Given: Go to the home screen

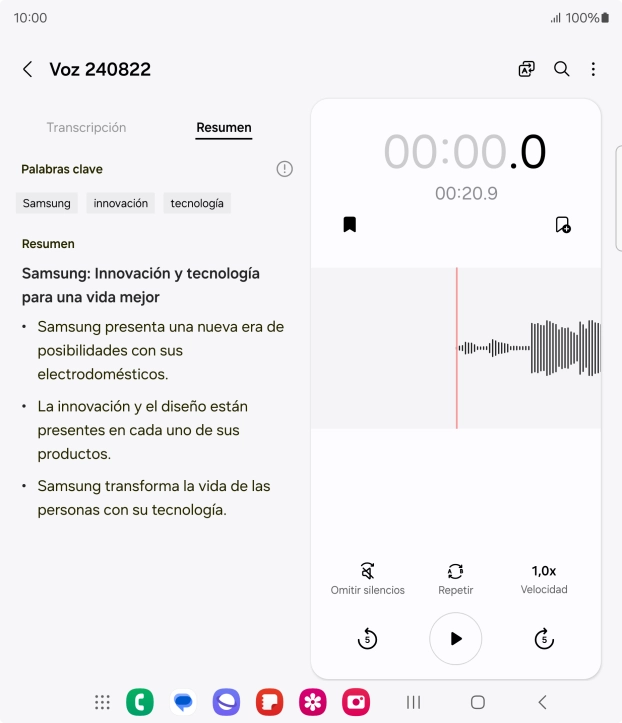Looking at the screenshot, I should [478, 702].
